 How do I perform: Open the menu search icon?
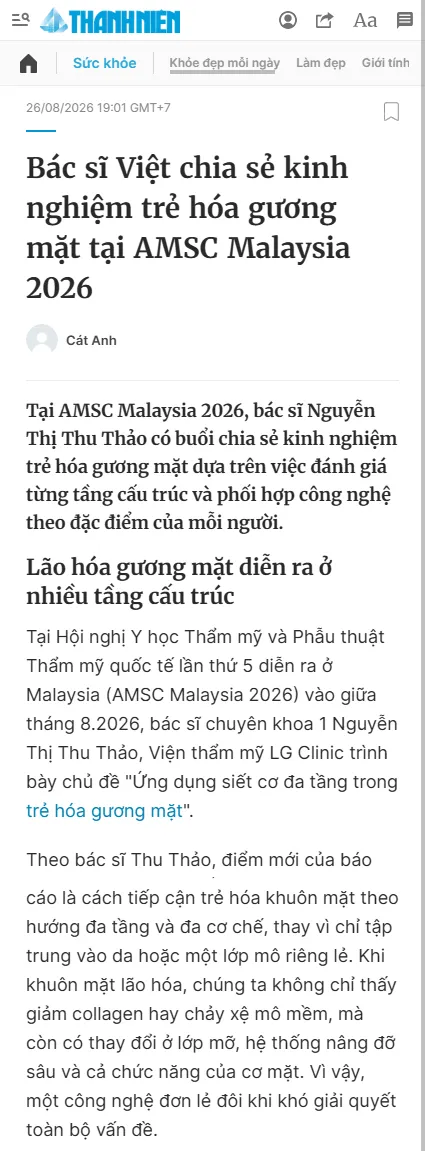20,21
